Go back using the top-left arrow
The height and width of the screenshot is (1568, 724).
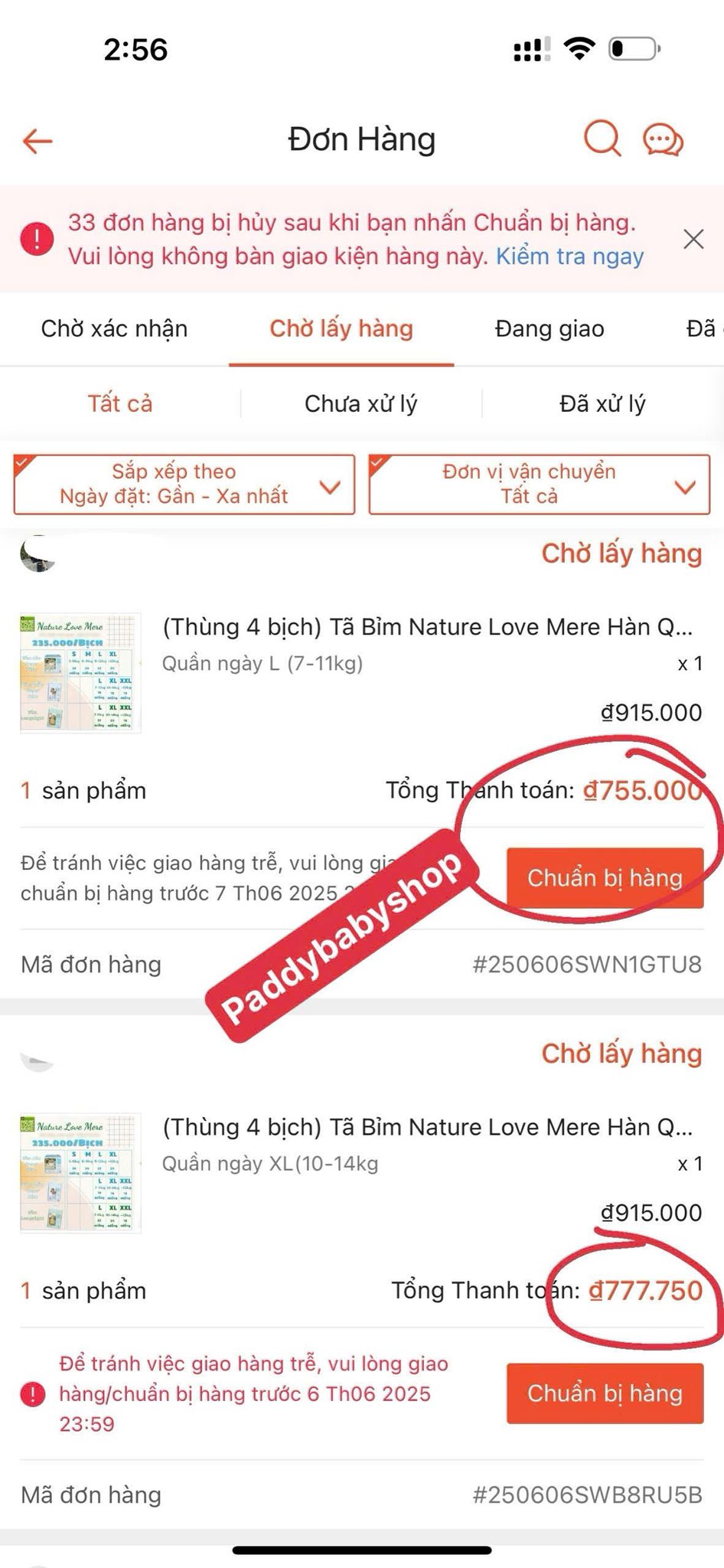[38, 141]
